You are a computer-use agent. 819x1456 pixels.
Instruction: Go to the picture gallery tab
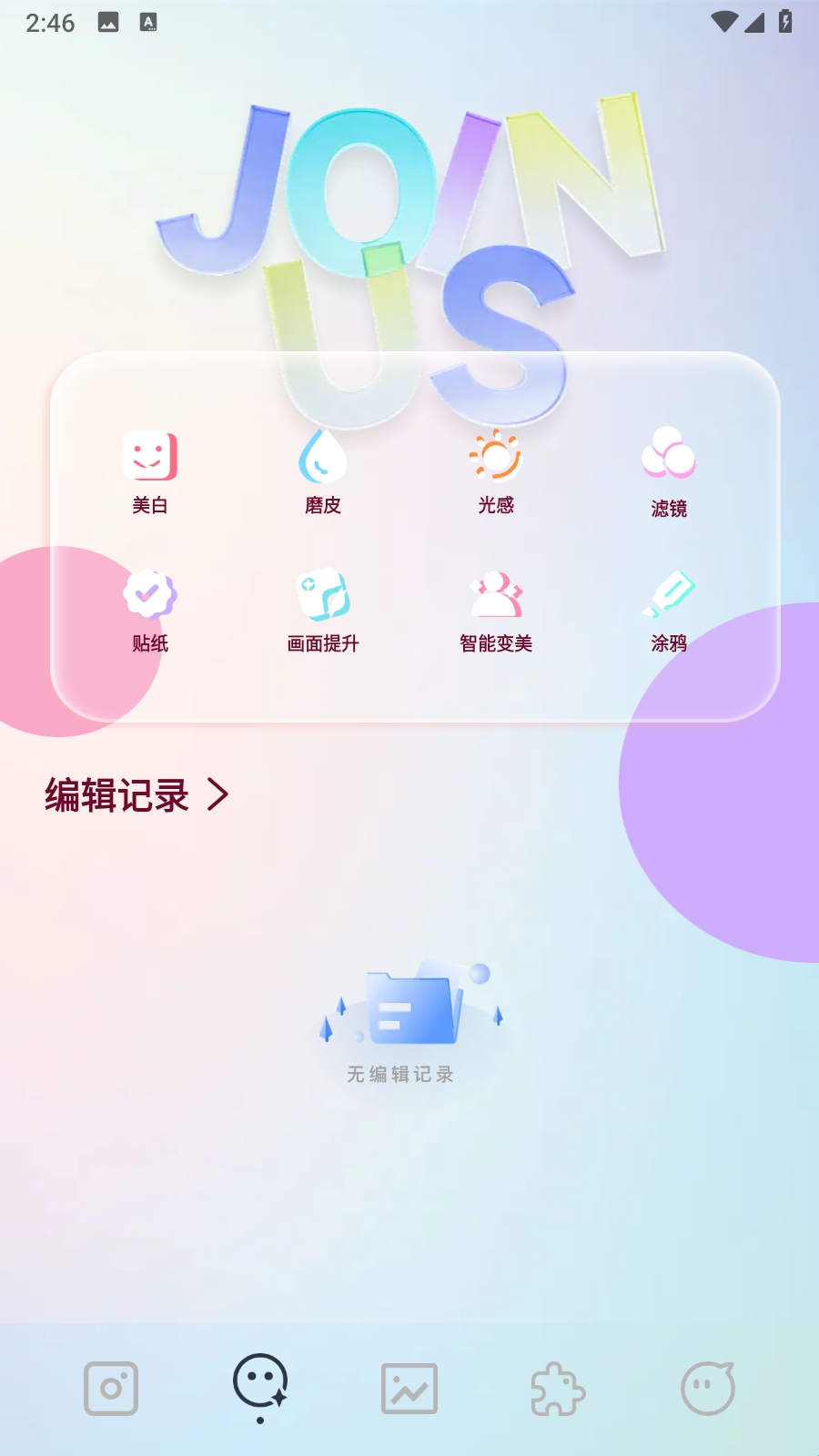point(409,1388)
